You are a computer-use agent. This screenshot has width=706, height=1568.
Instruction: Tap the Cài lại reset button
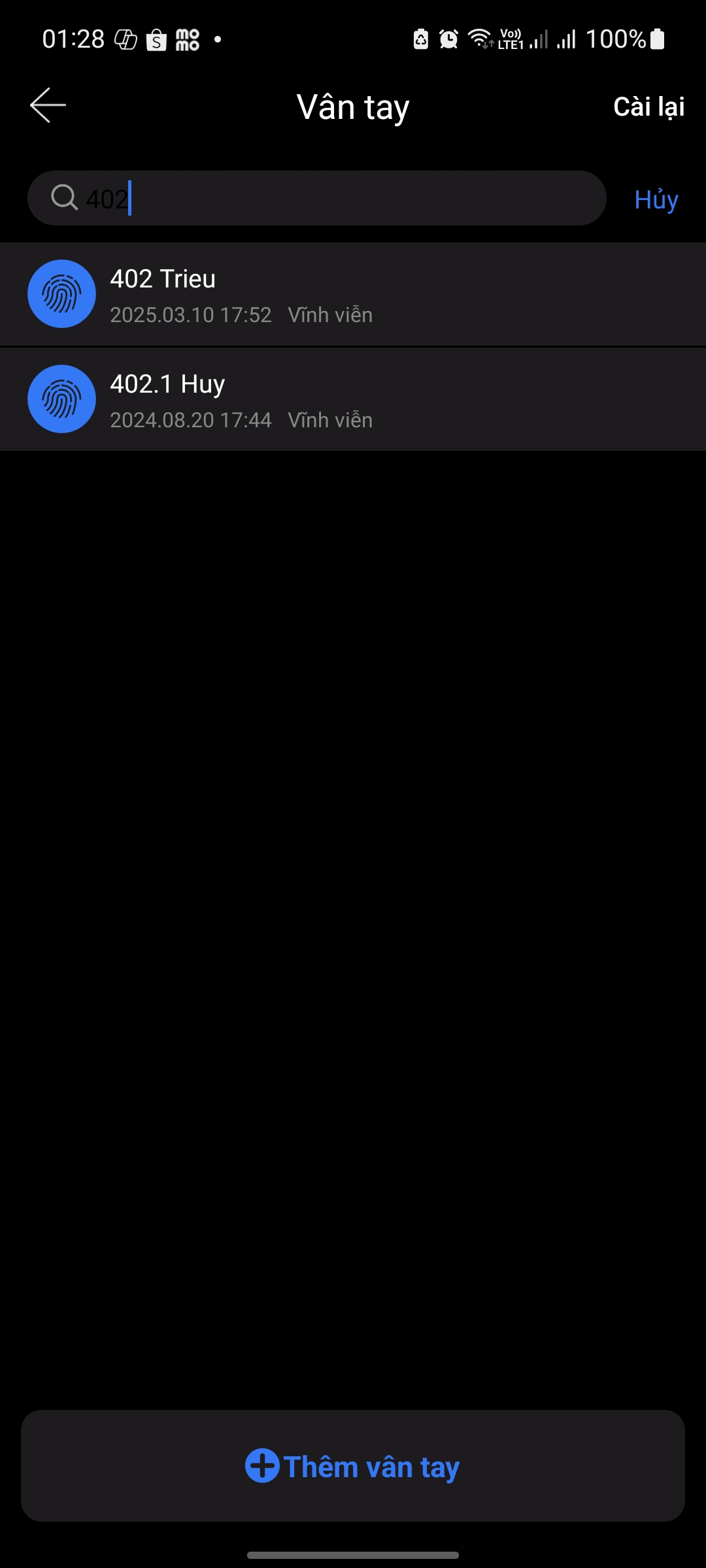648,107
